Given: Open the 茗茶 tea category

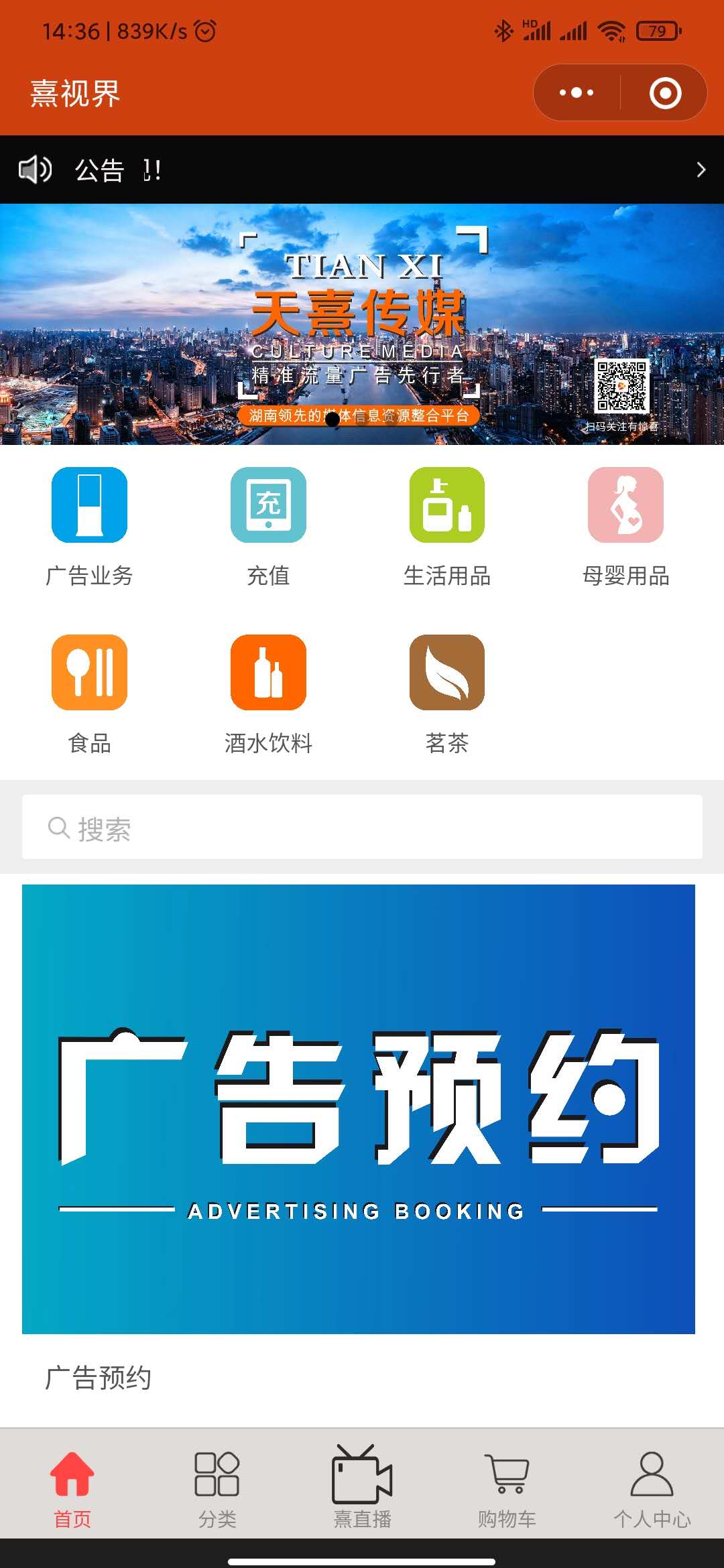Looking at the screenshot, I should pyautogui.click(x=447, y=694).
